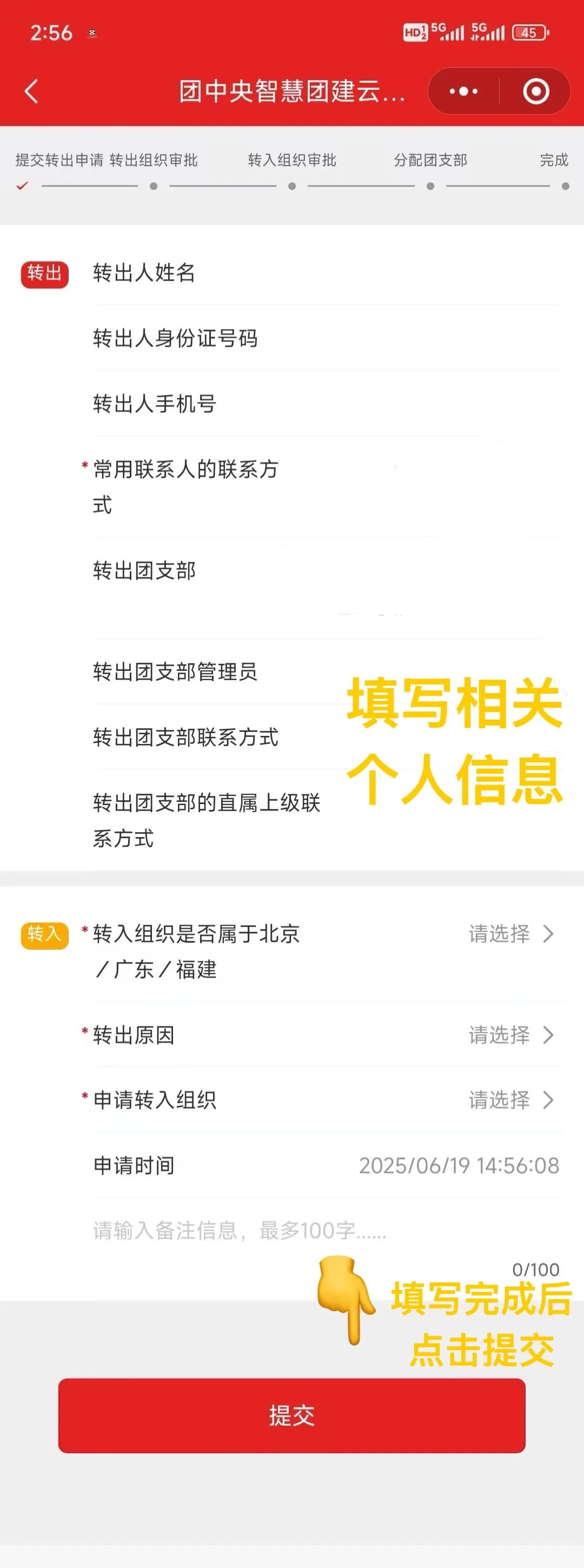
Task: Pick the 申请转入组织
Action: tap(510, 1100)
